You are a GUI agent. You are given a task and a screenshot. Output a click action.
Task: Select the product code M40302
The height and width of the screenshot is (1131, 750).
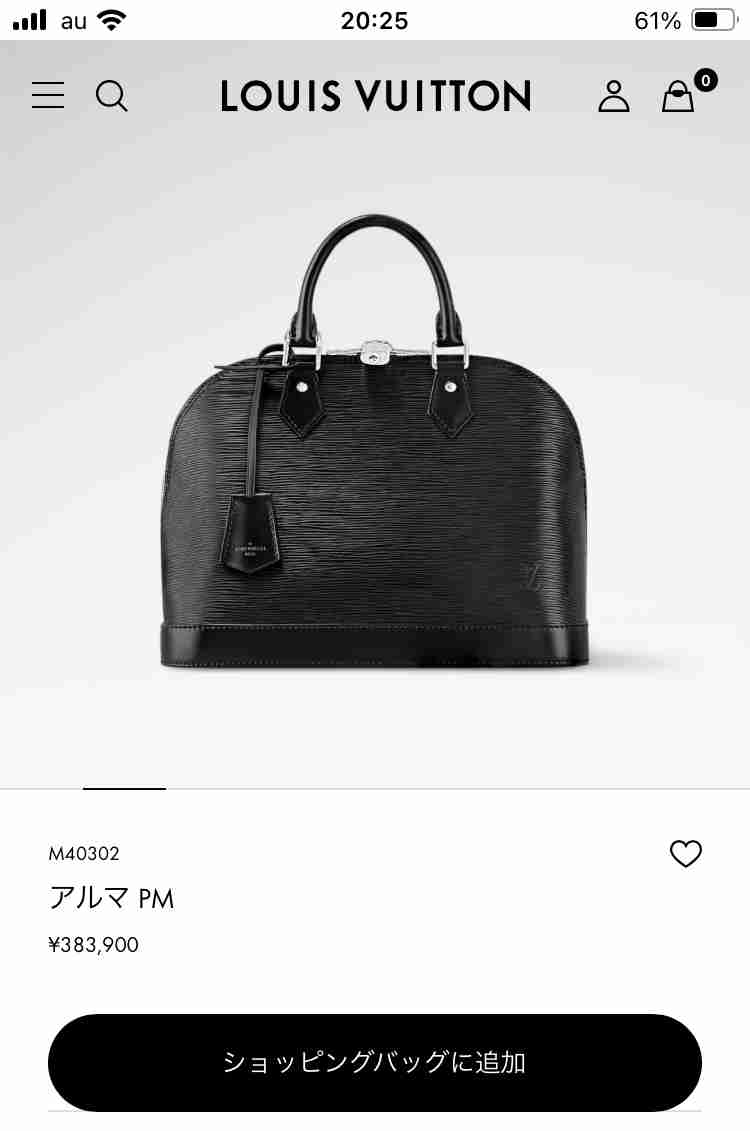84,853
